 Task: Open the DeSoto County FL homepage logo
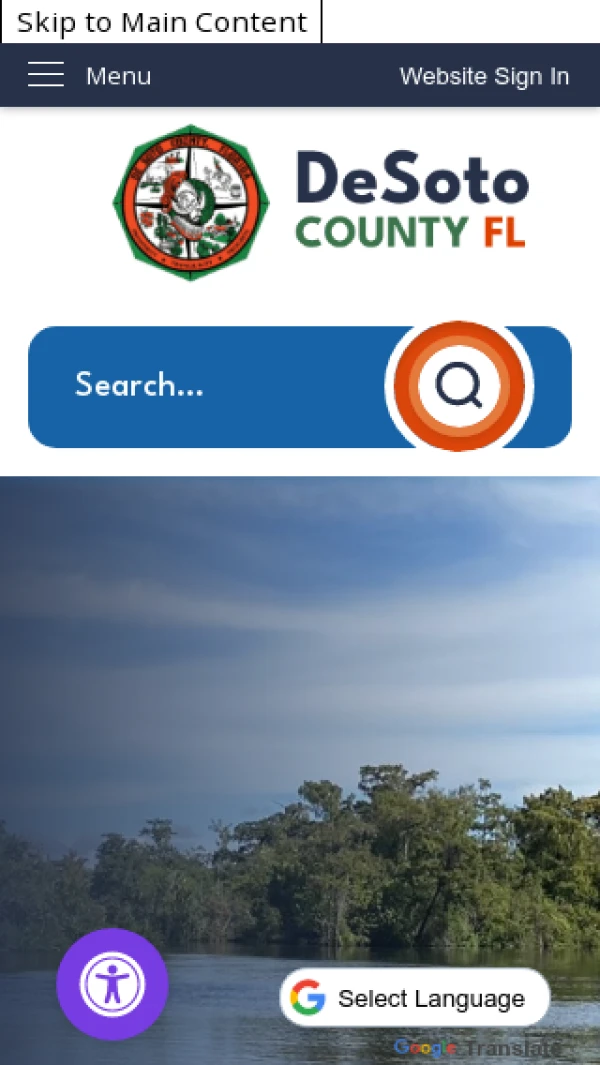[x=320, y=202]
